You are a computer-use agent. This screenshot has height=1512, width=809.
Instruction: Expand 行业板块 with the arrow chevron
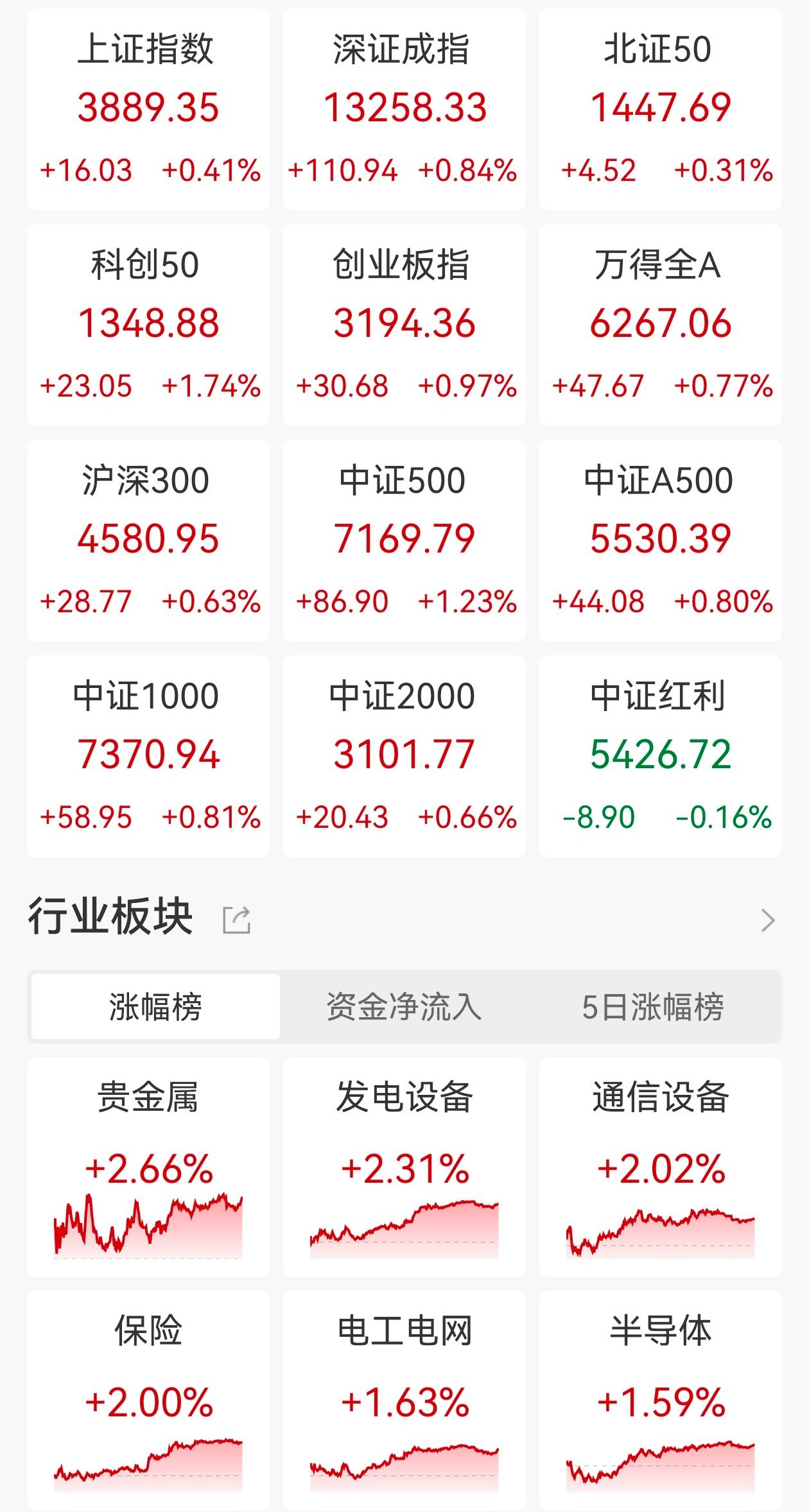(x=767, y=920)
